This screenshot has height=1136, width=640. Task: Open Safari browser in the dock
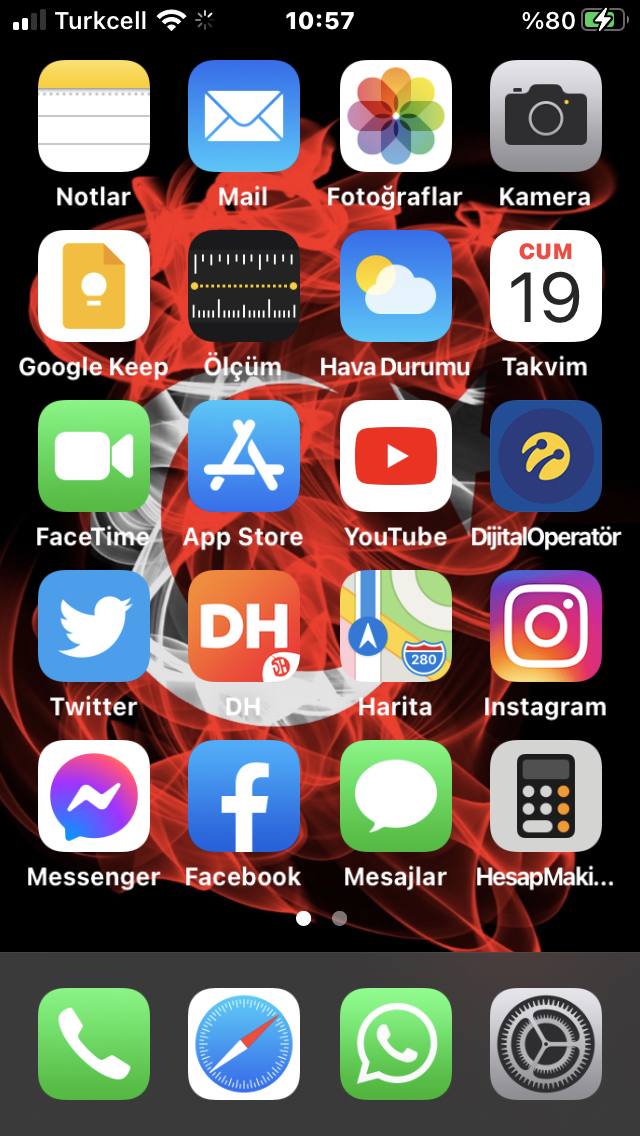(244, 1044)
